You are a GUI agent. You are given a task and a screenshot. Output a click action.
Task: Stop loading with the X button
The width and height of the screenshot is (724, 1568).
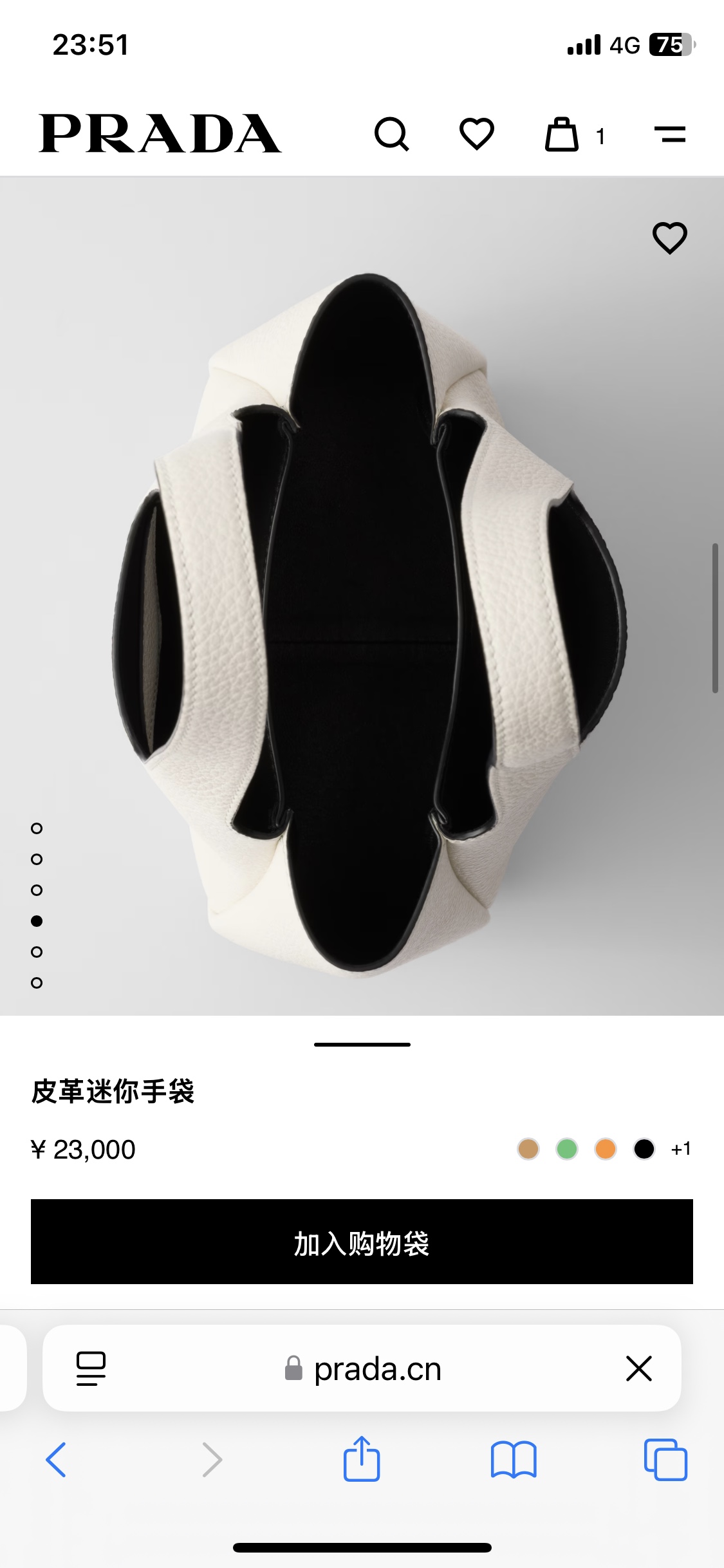coord(638,1368)
